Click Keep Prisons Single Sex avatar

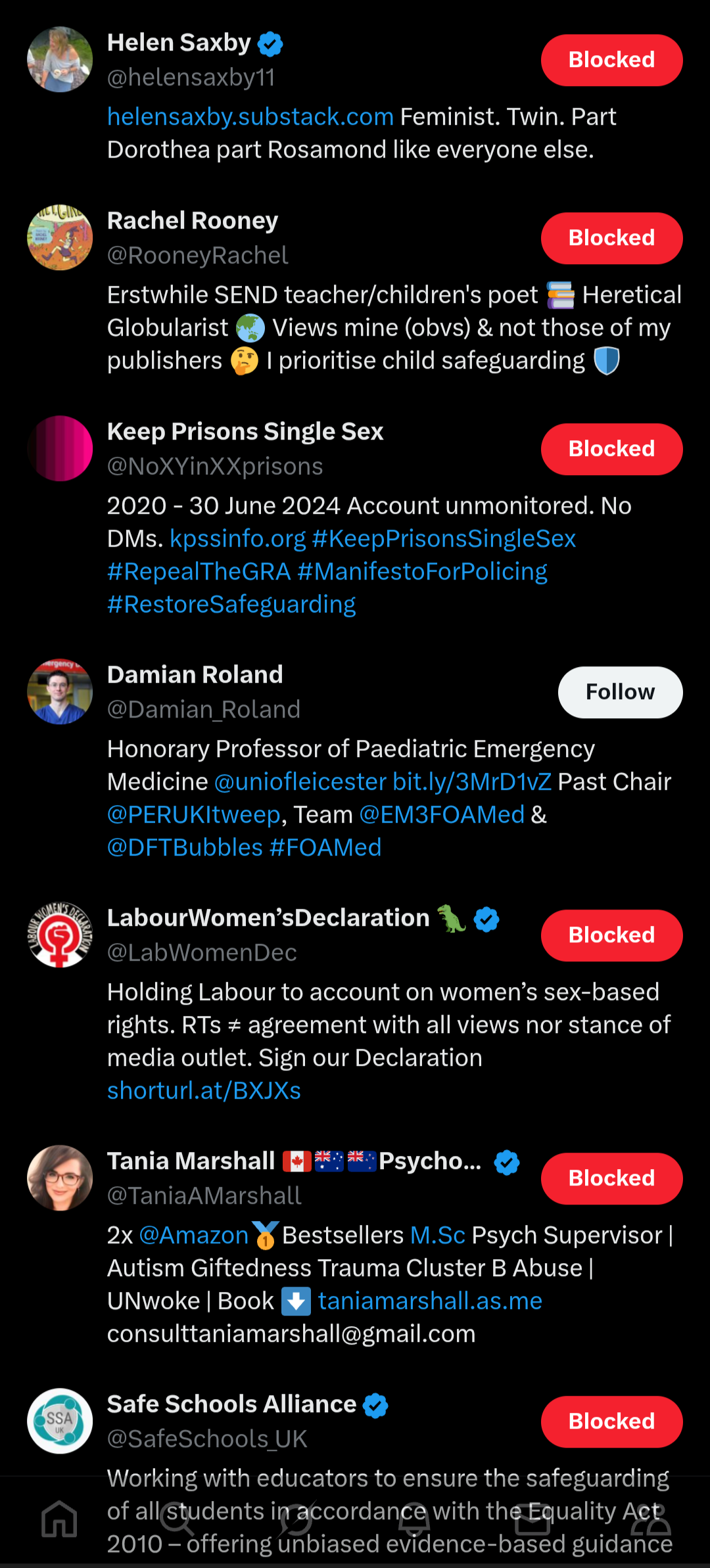59,449
